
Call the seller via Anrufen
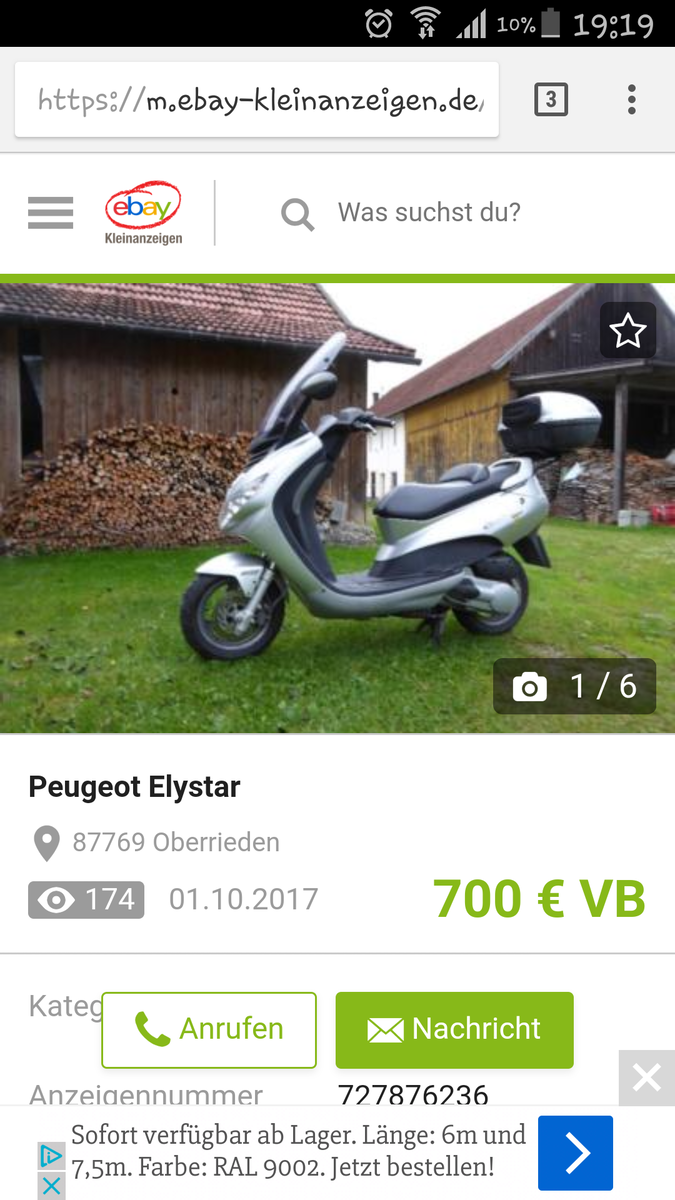pyautogui.click(x=209, y=1029)
